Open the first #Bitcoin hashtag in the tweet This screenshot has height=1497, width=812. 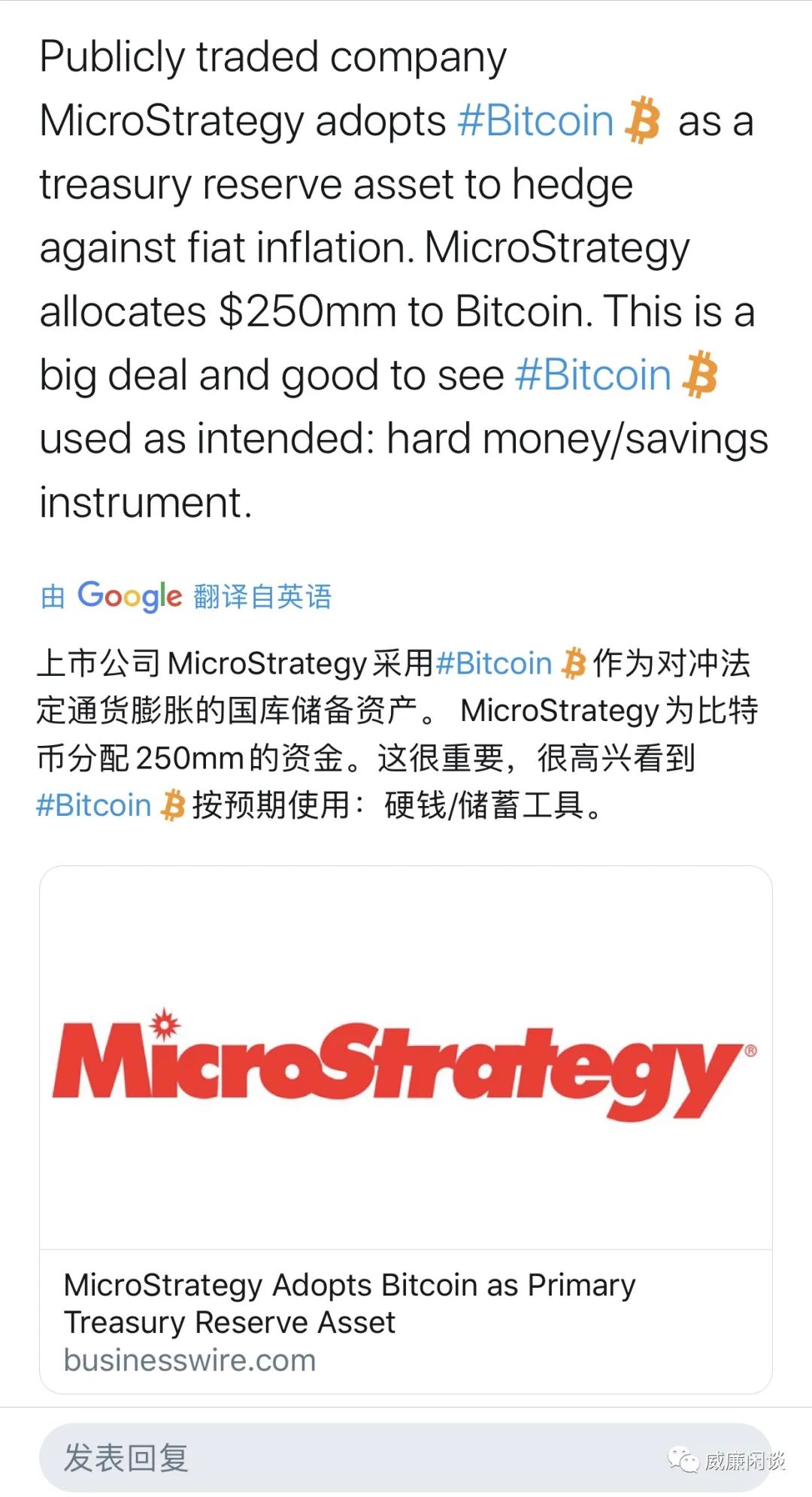coord(535,121)
